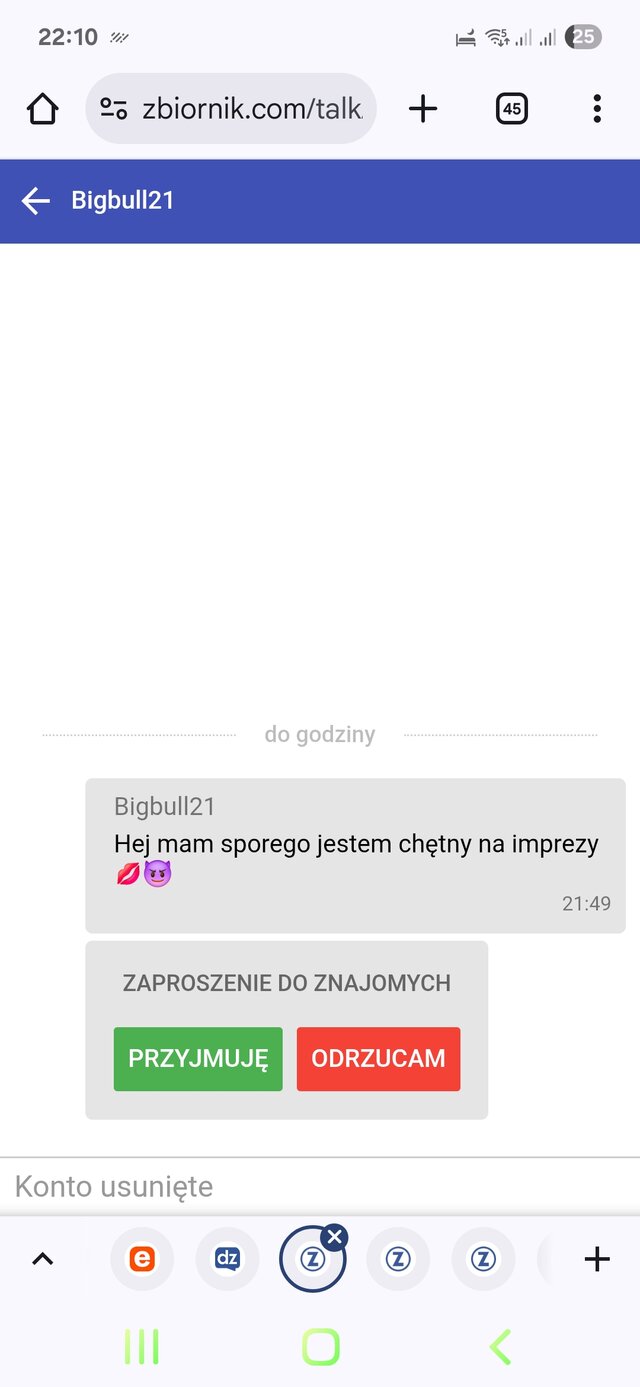Accept the friend invitation with PRZYJMUJĘ

click(198, 1059)
